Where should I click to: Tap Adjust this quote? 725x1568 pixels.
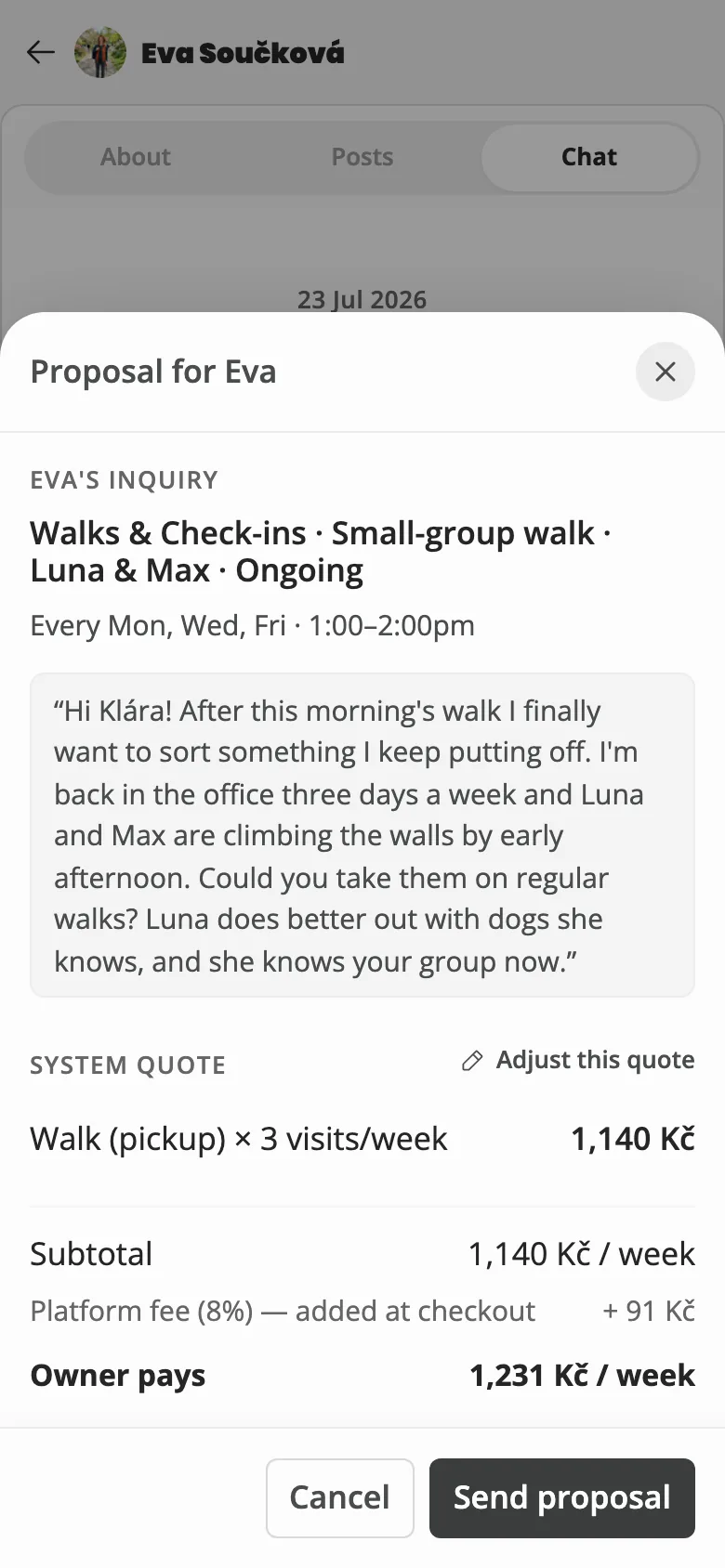pyautogui.click(x=578, y=1060)
